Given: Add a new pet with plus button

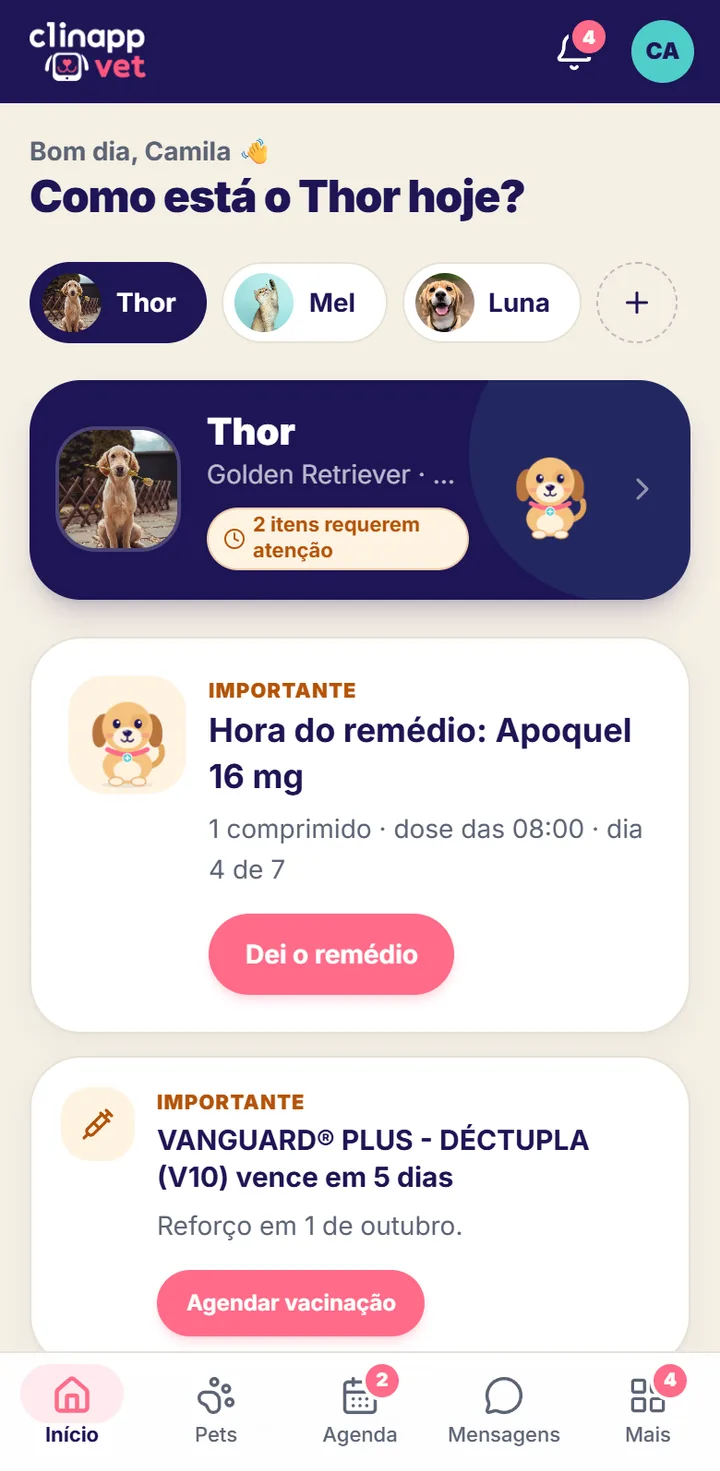Looking at the screenshot, I should [637, 303].
